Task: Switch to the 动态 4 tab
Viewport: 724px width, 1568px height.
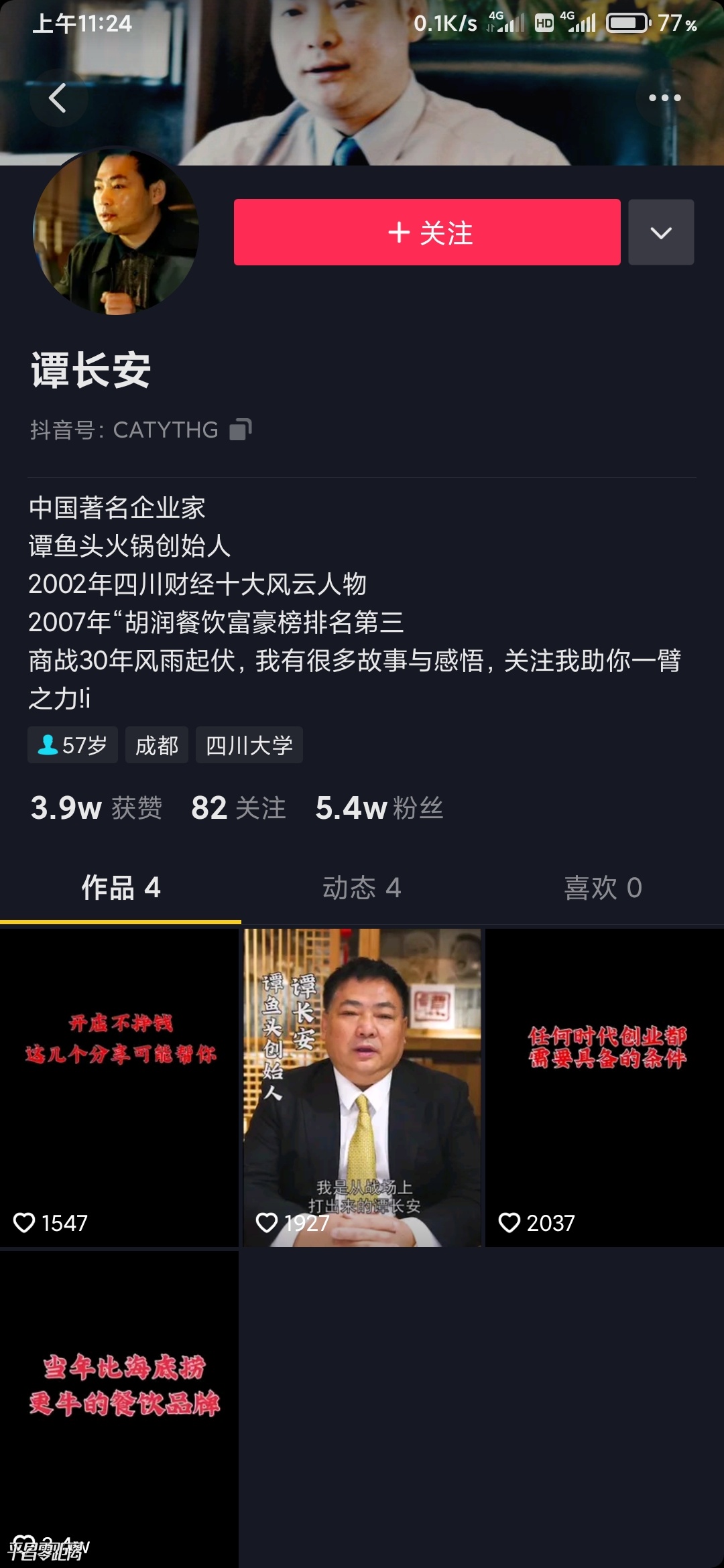Action: 362,888
